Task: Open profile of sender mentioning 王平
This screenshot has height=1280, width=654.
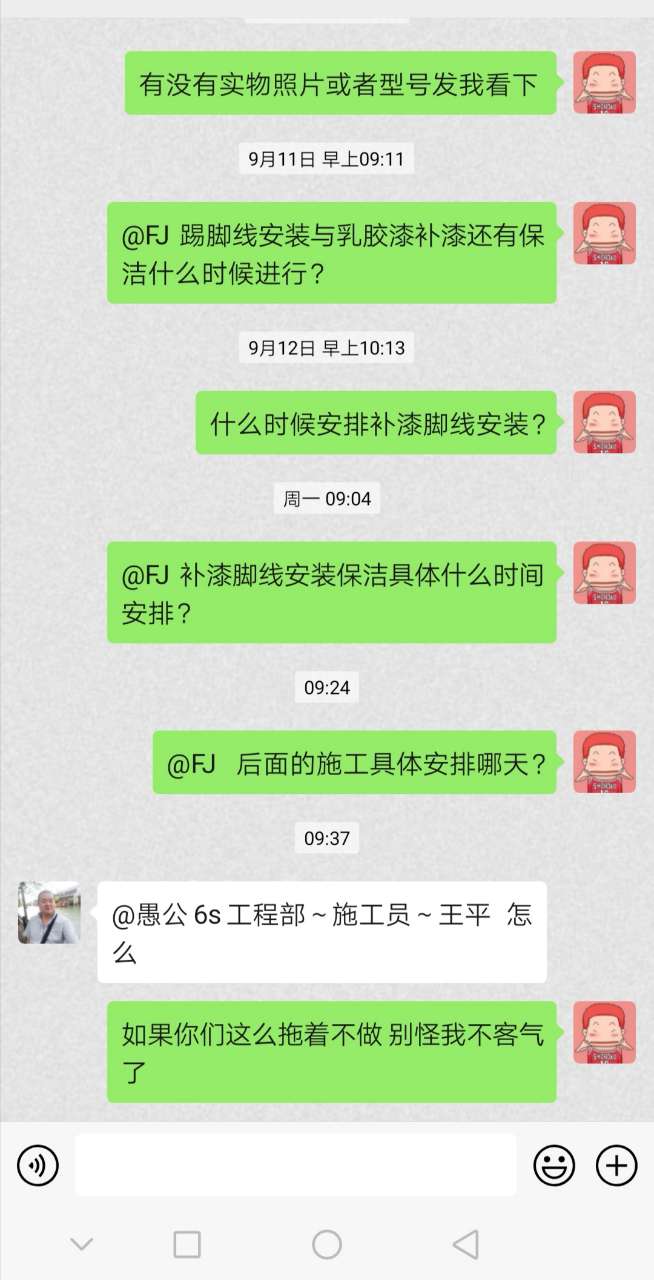Action: tap(48, 912)
